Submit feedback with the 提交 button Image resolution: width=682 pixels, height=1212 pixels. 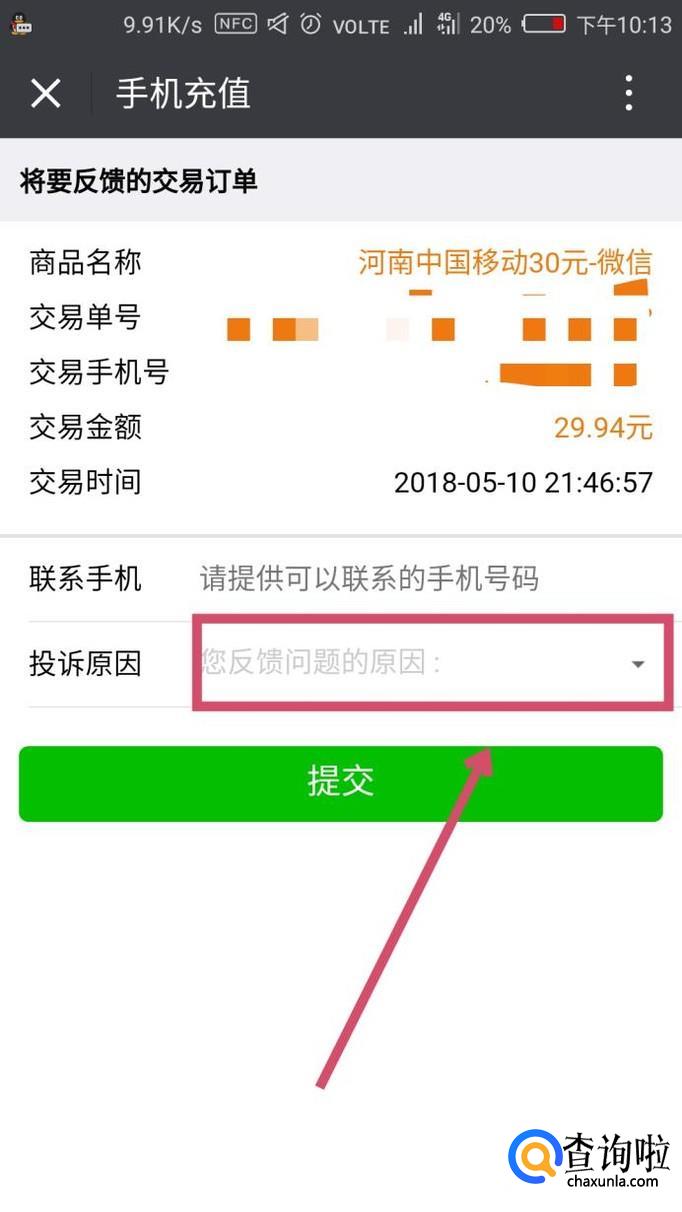340,783
